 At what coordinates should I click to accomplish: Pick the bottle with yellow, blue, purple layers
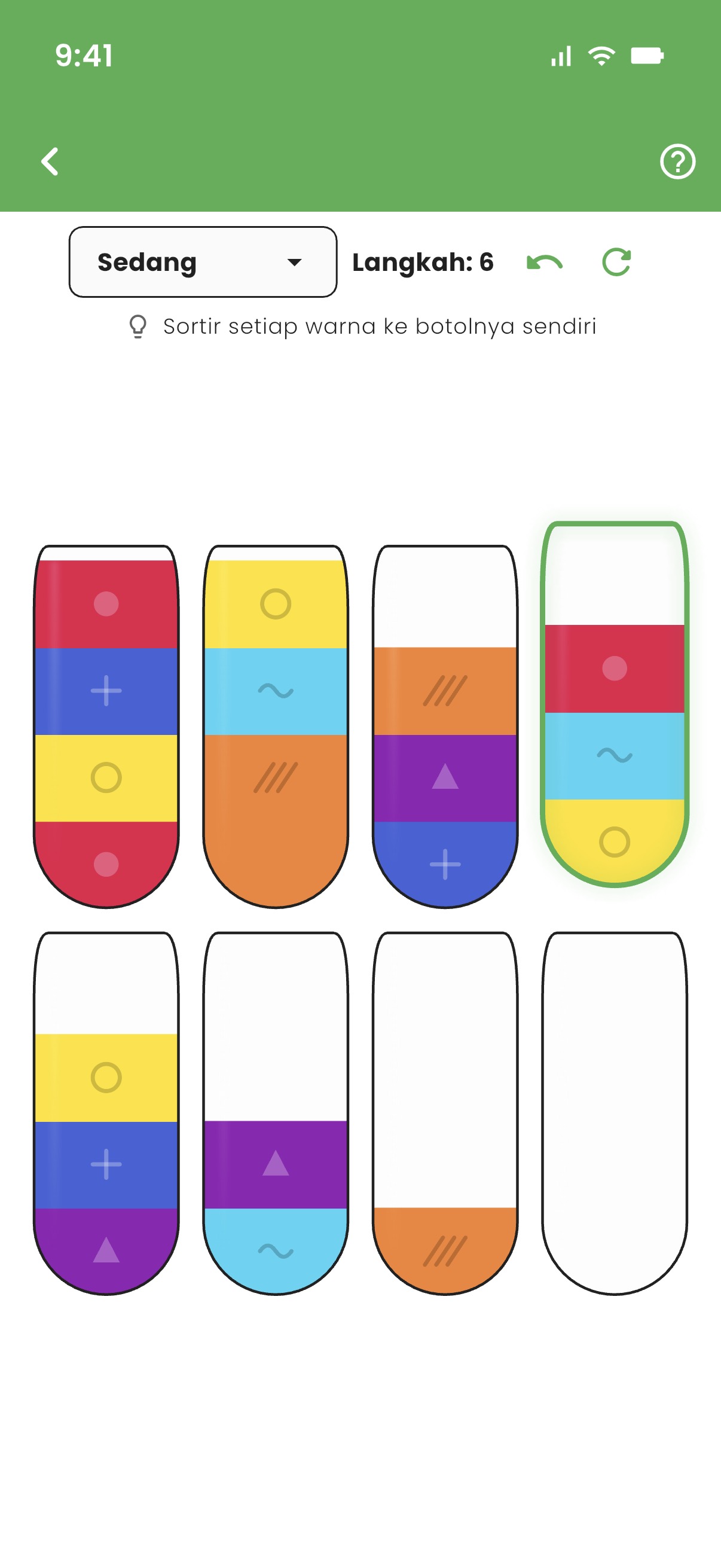point(106,1113)
